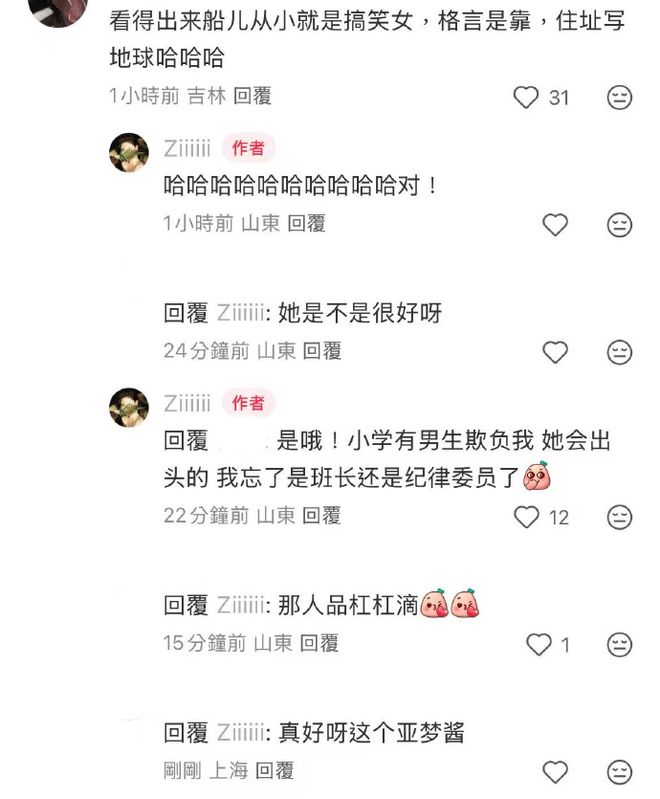Viewport: 660px width, 799px height.
Task: Like the author's 哈哈哈 对 reply
Action: pyautogui.click(x=555, y=225)
